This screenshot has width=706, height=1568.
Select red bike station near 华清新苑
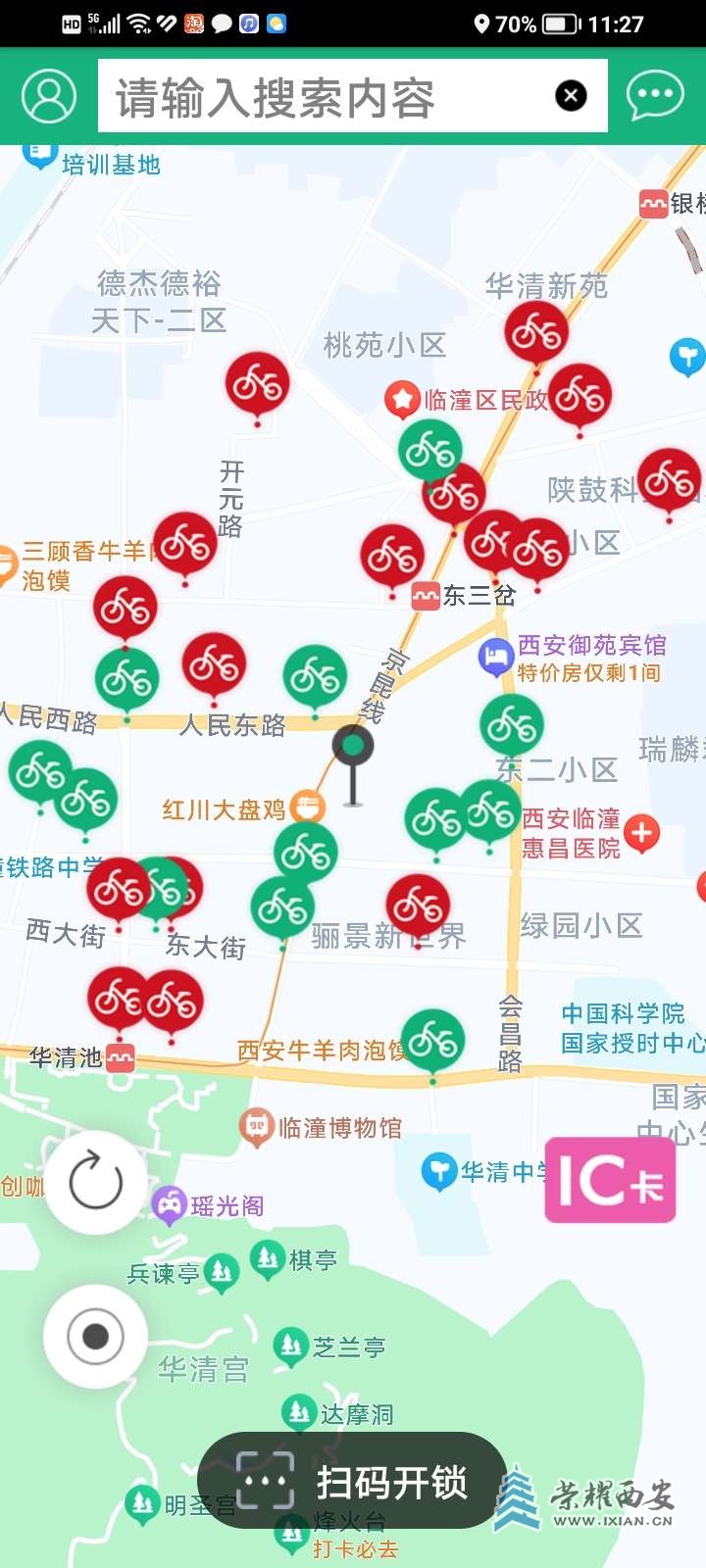pos(536,332)
